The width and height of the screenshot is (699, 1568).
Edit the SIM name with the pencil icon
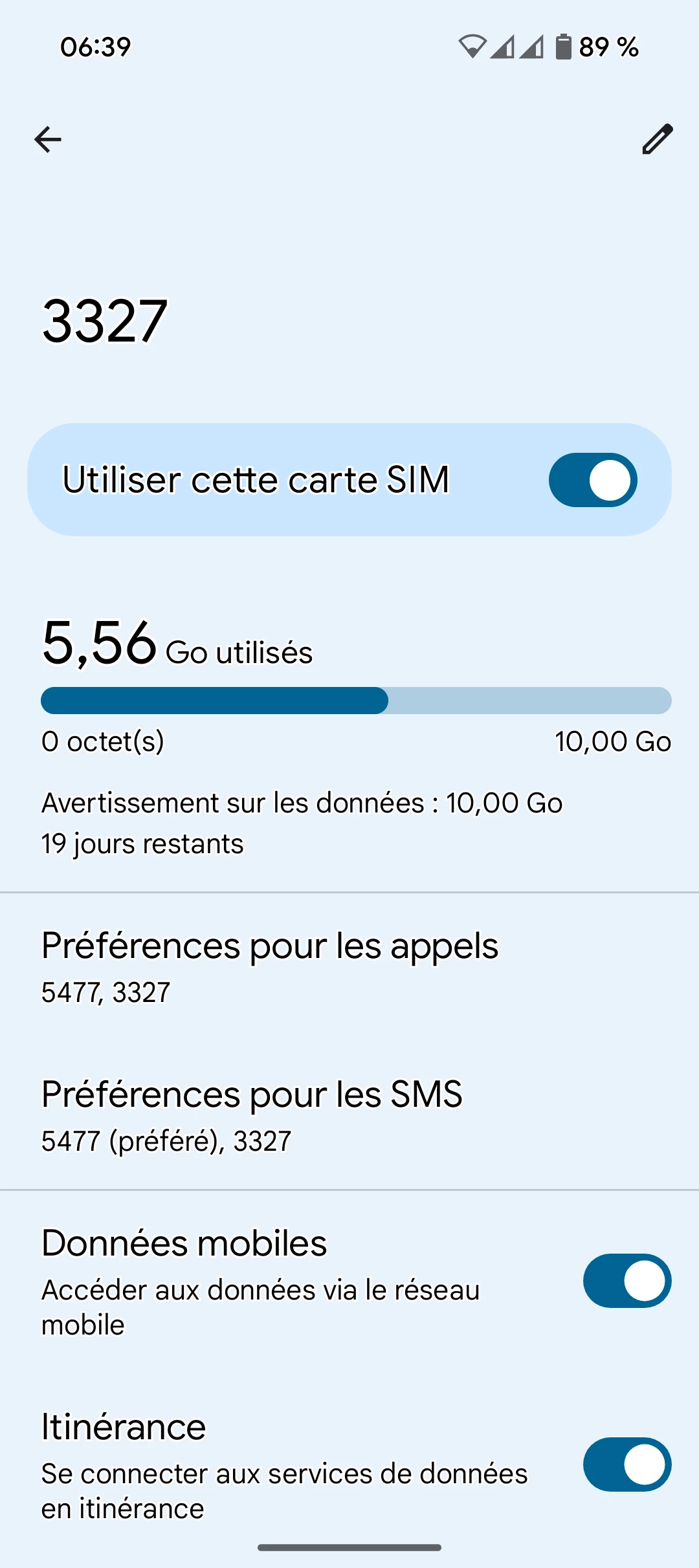click(x=657, y=139)
